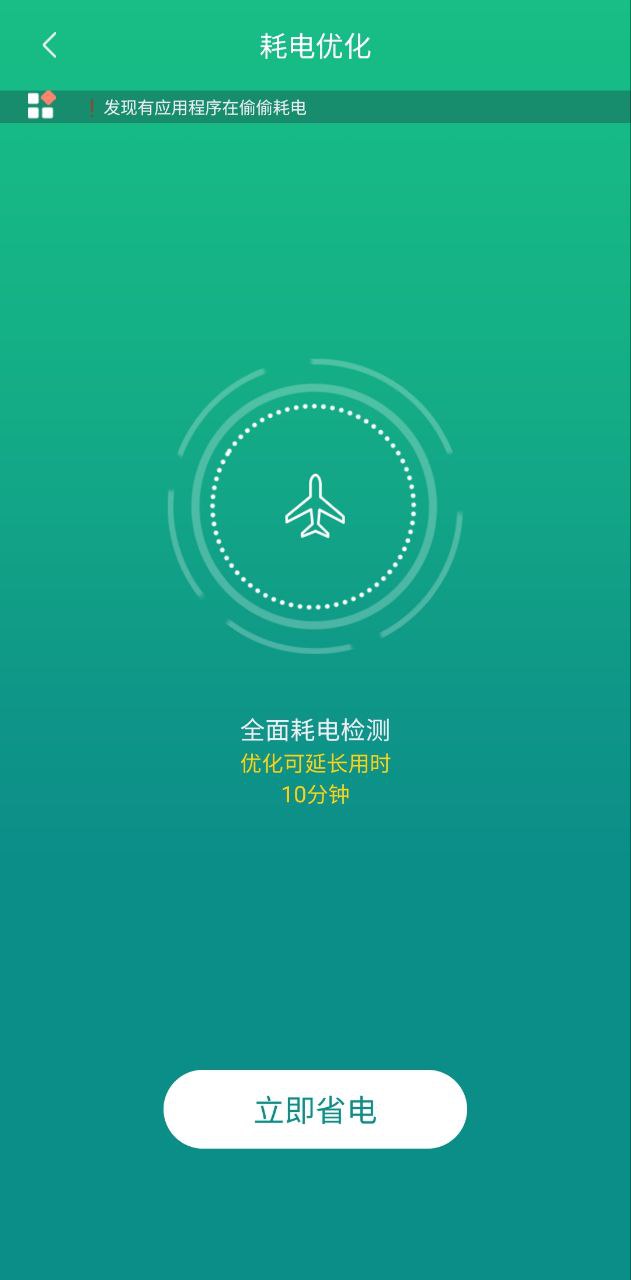631x1280 pixels.
Task: Tap the 立即省电 button
Action: pyautogui.click(x=315, y=1110)
